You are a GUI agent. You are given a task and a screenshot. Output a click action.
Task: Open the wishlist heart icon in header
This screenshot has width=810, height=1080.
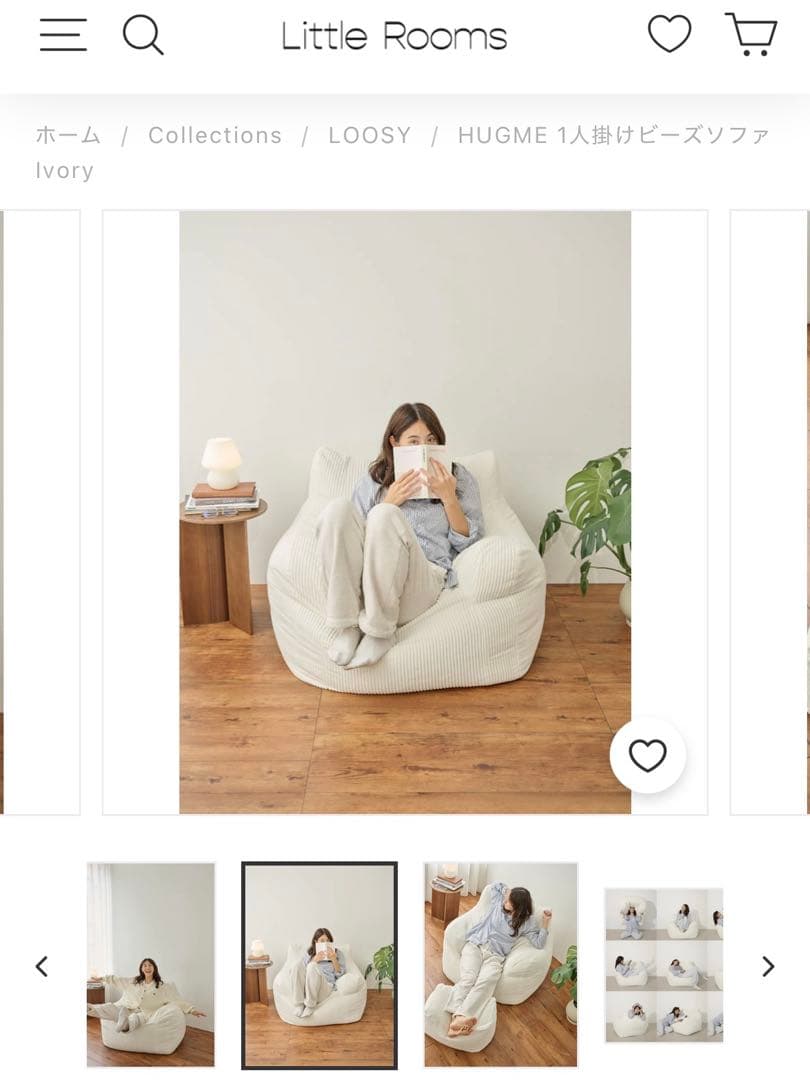[x=668, y=35]
